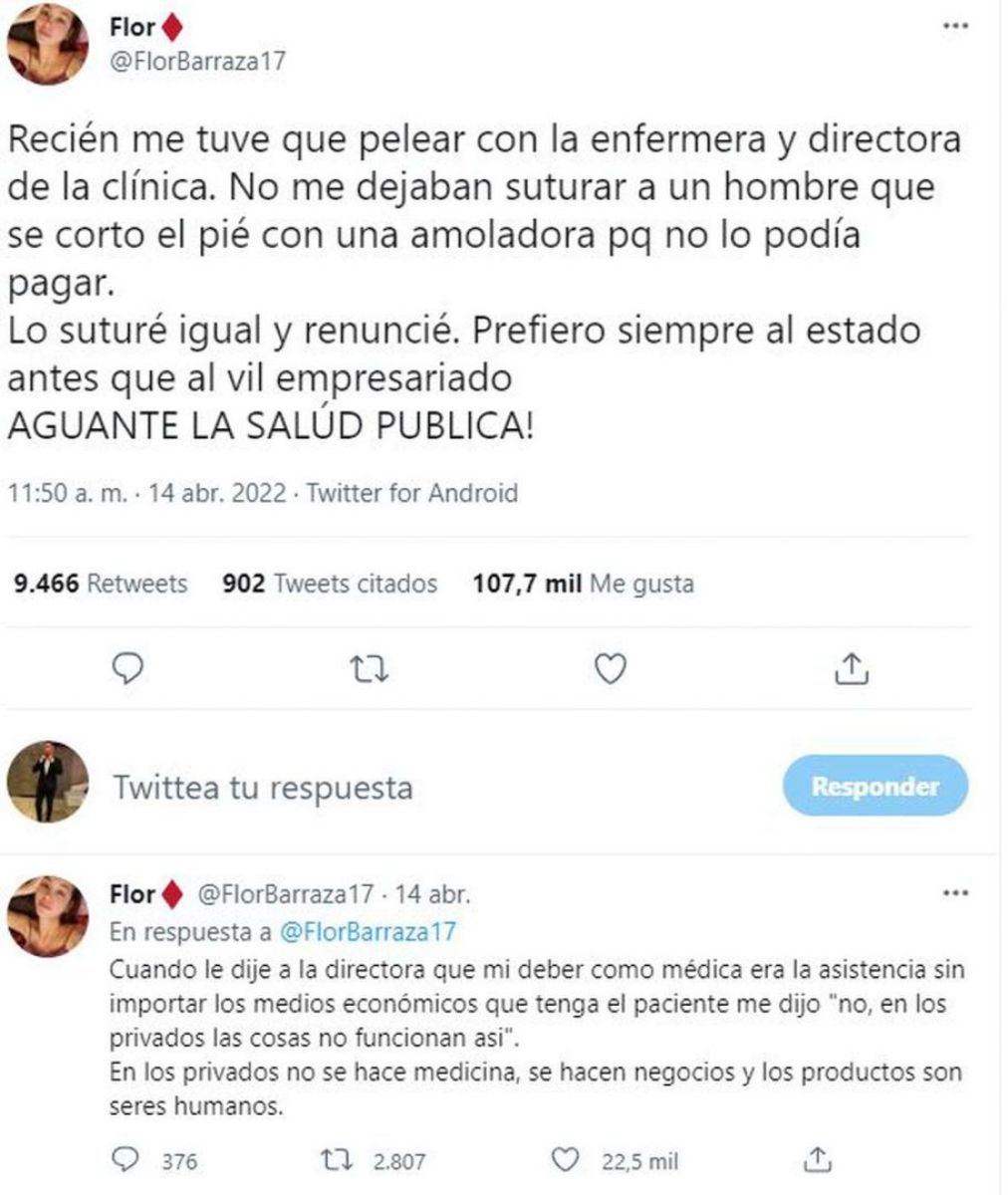Open the Twitter for Android source link

coord(412,493)
